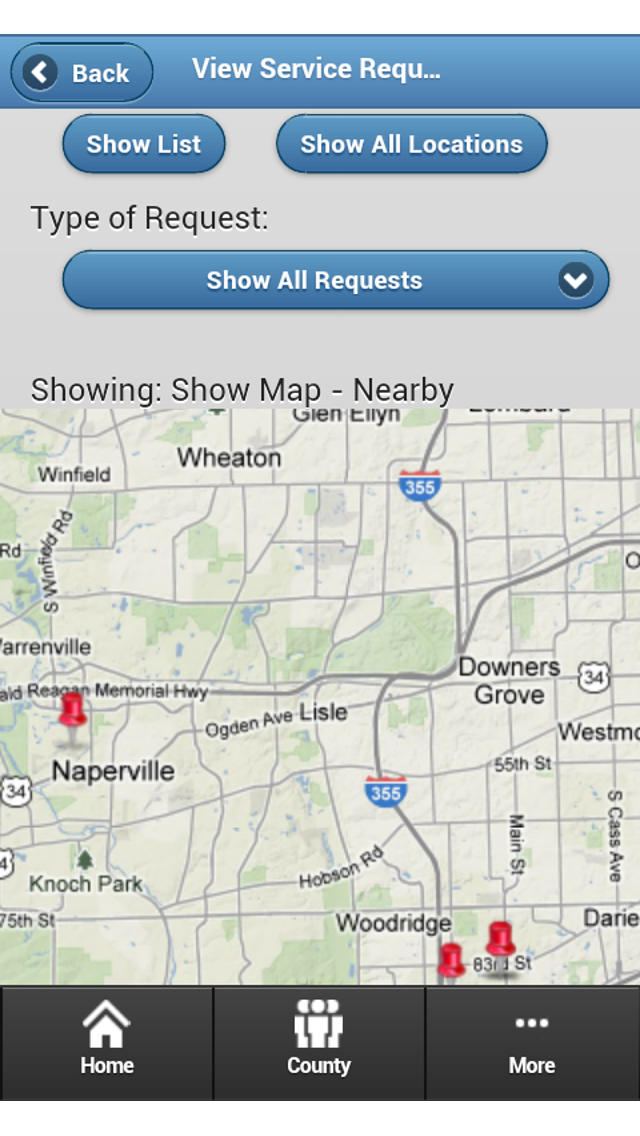The height and width of the screenshot is (1136, 640).
Task: Tap the Show List button
Action: click(144, 144)
